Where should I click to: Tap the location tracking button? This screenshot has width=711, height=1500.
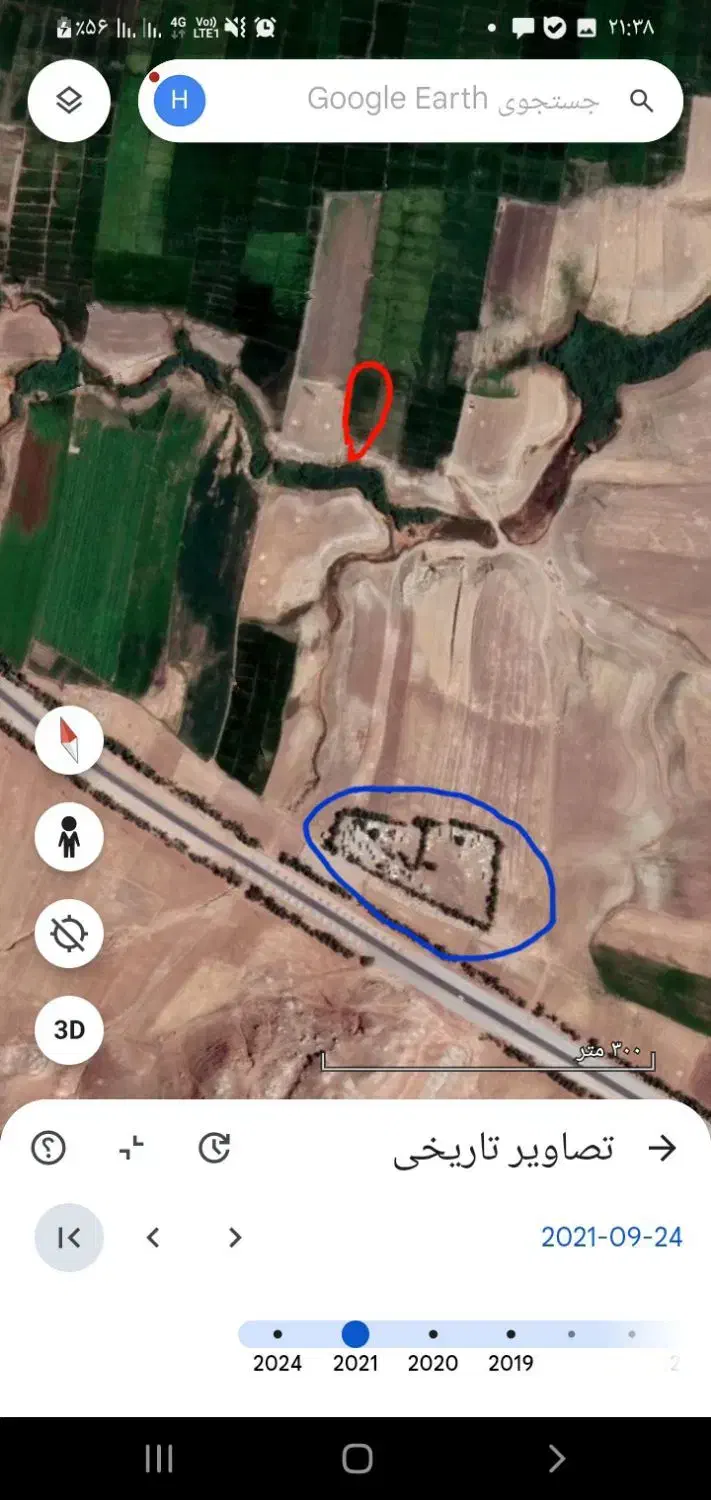pyautogui.click(x=69, y=933)
